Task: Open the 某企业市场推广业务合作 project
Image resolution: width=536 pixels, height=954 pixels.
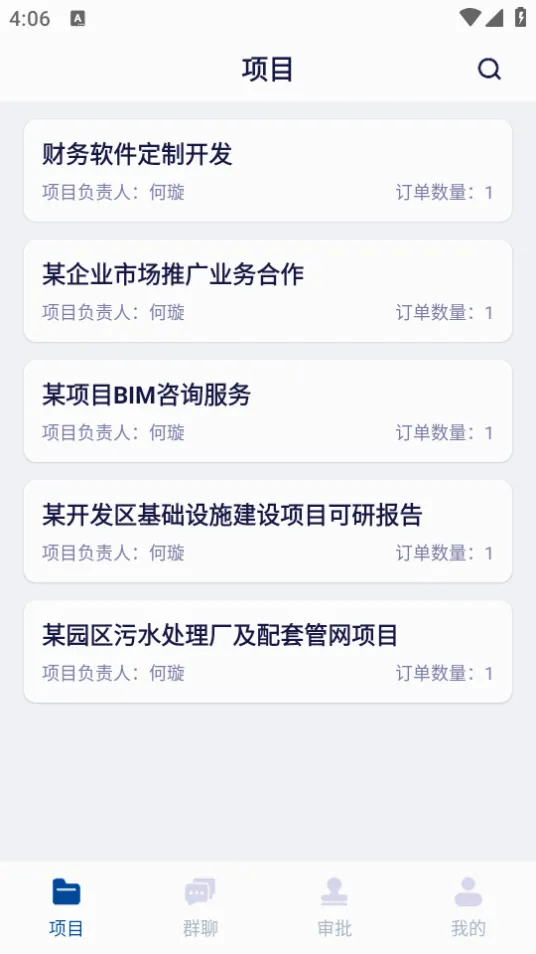Action: click(x=268, y=291)
